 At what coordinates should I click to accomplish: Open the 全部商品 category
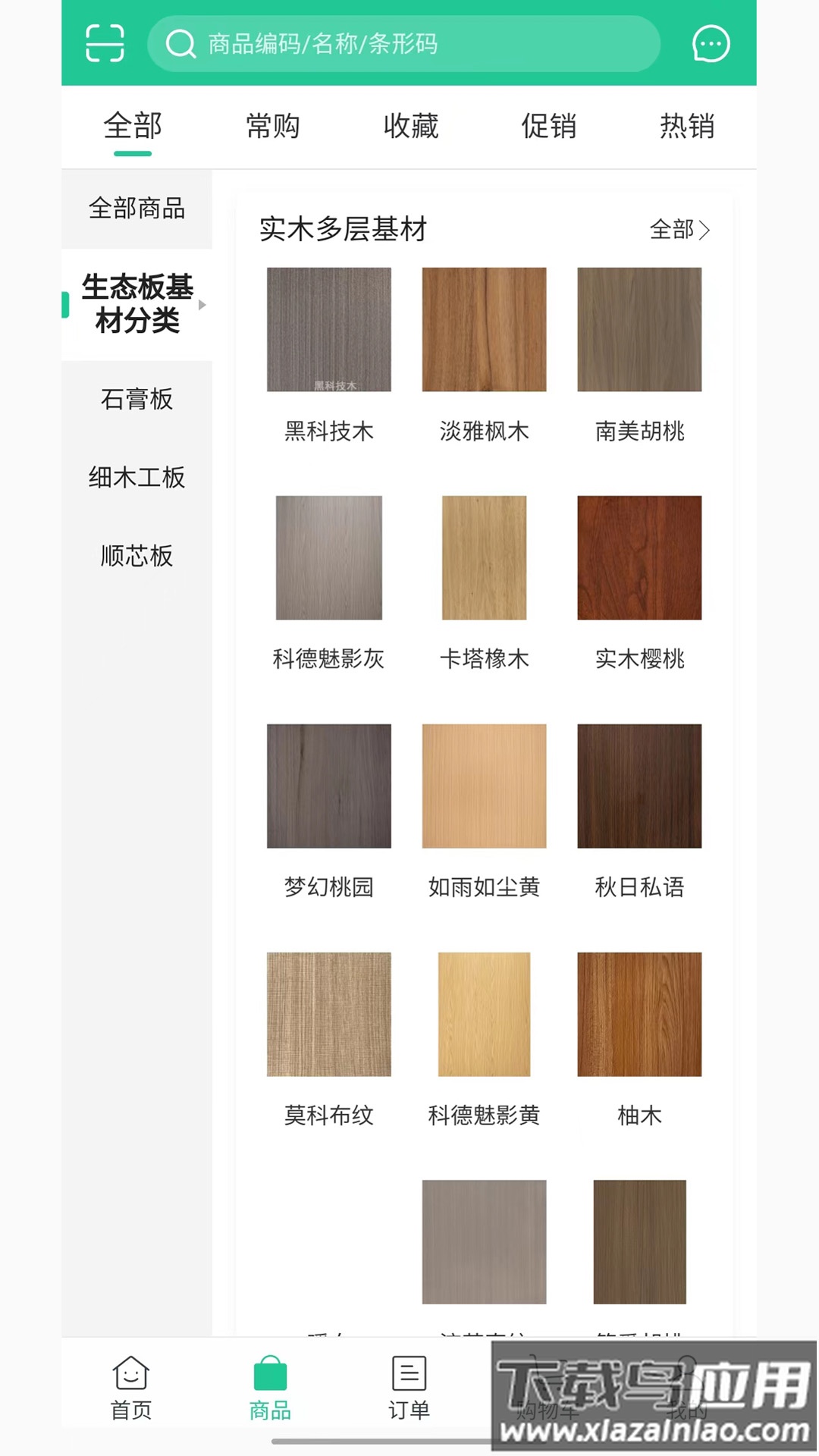click(x=136, y=209)
